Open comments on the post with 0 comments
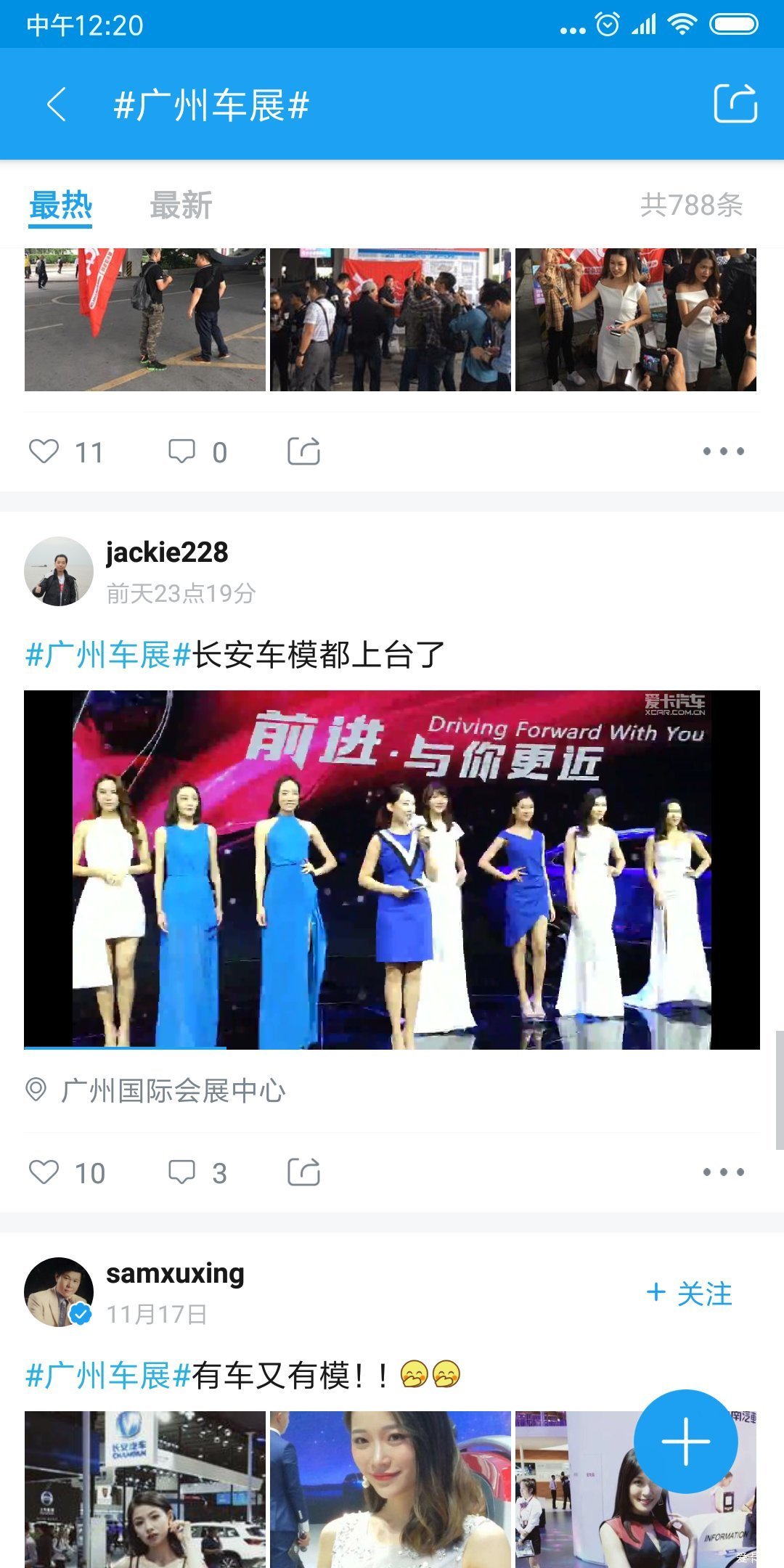This screenshot has height=1568, width=784. click(181, 452)
